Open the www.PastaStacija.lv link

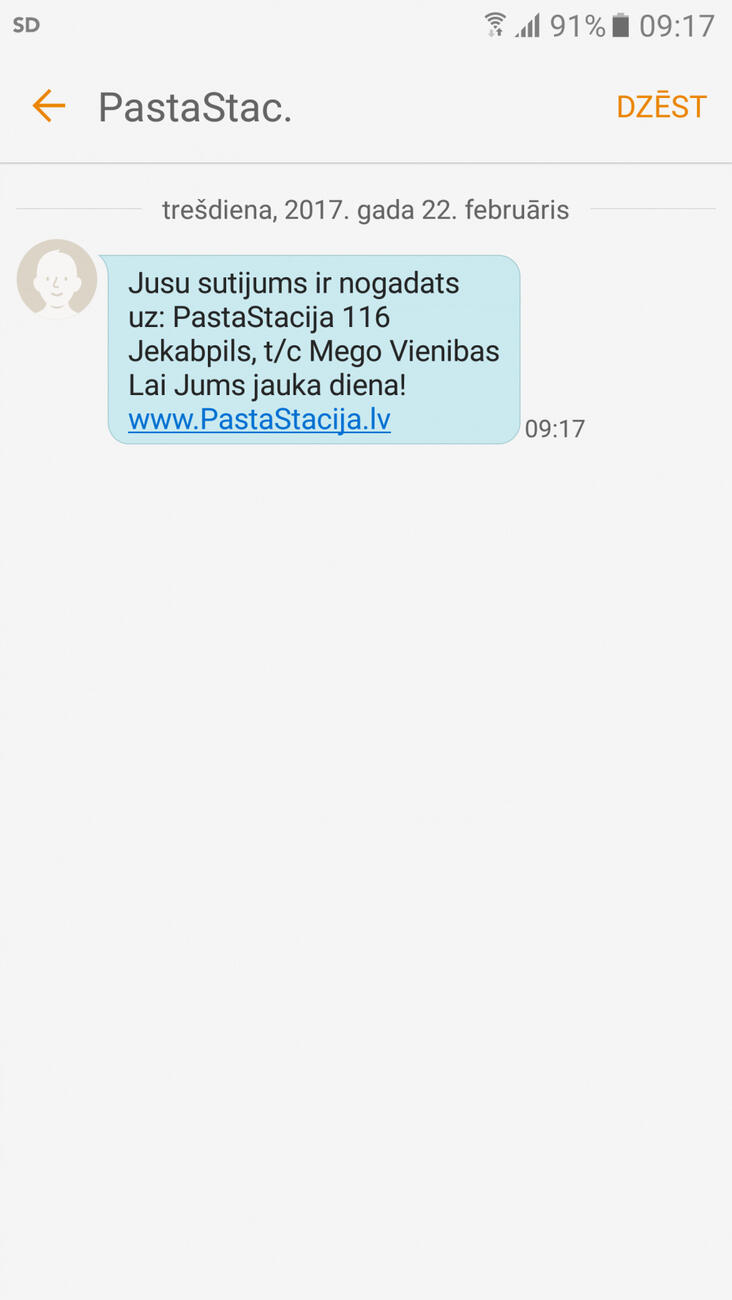click(259, 419)
